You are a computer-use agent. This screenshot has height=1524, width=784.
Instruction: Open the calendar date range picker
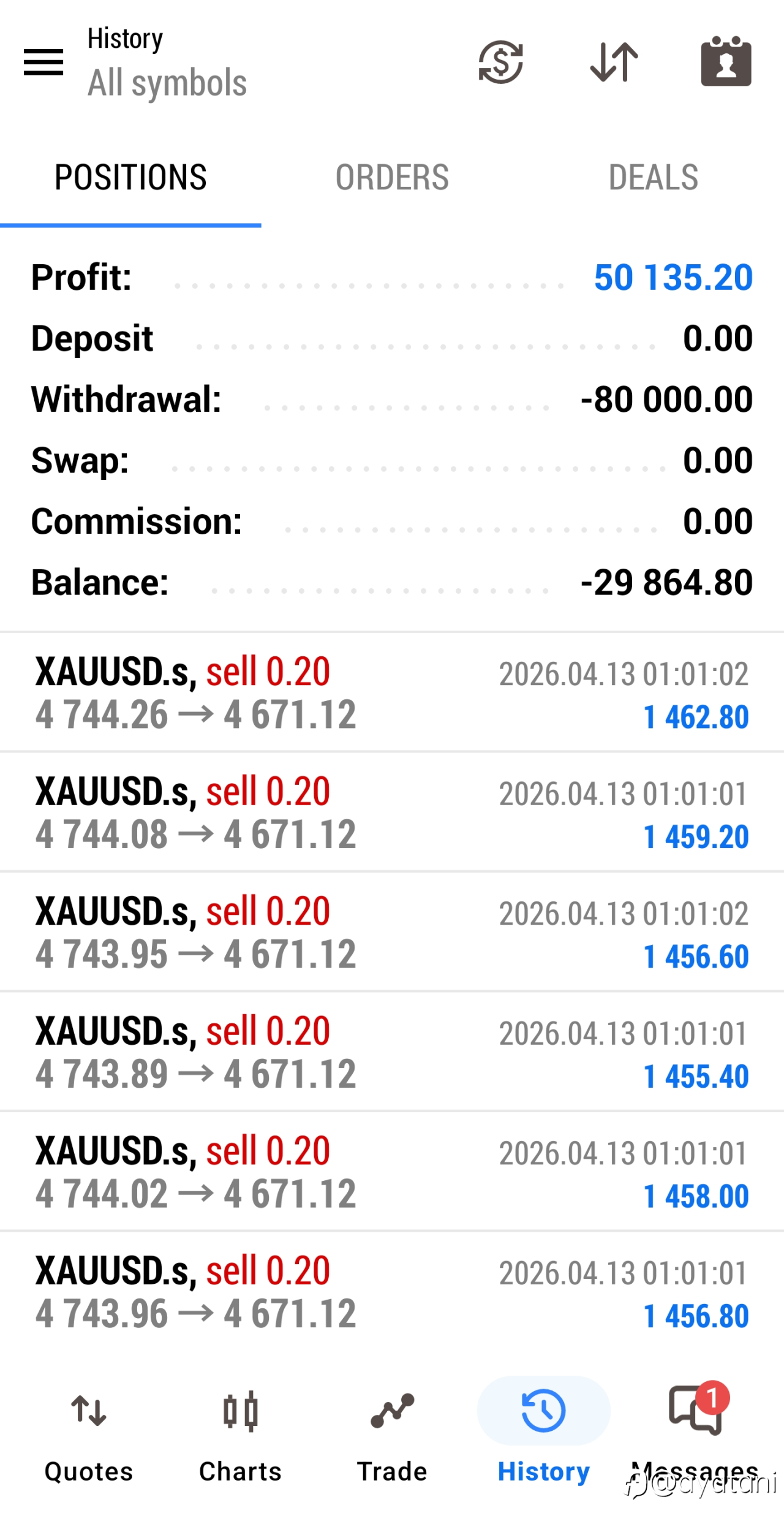[726, 62]
